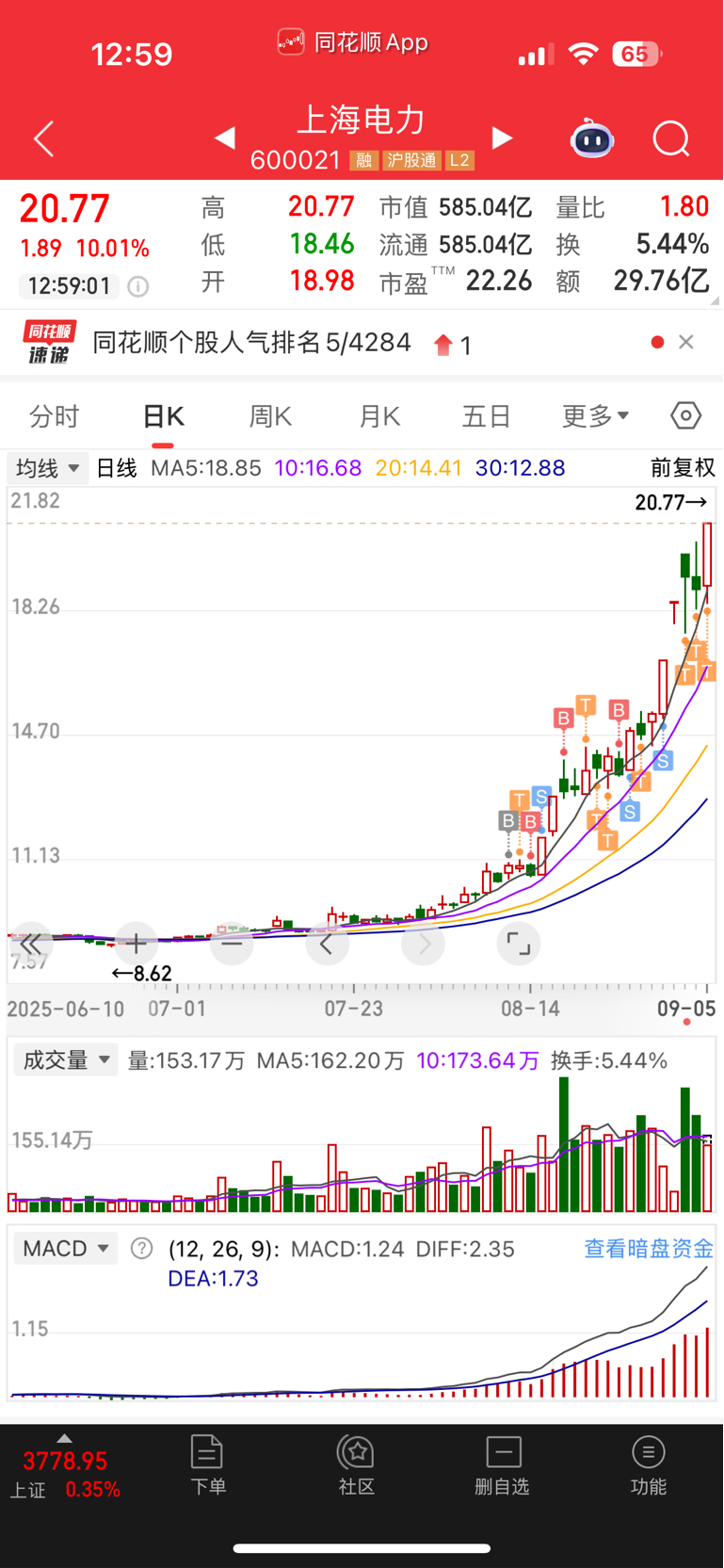
Task: Open the search magnifier
Action: pos(671,139)
